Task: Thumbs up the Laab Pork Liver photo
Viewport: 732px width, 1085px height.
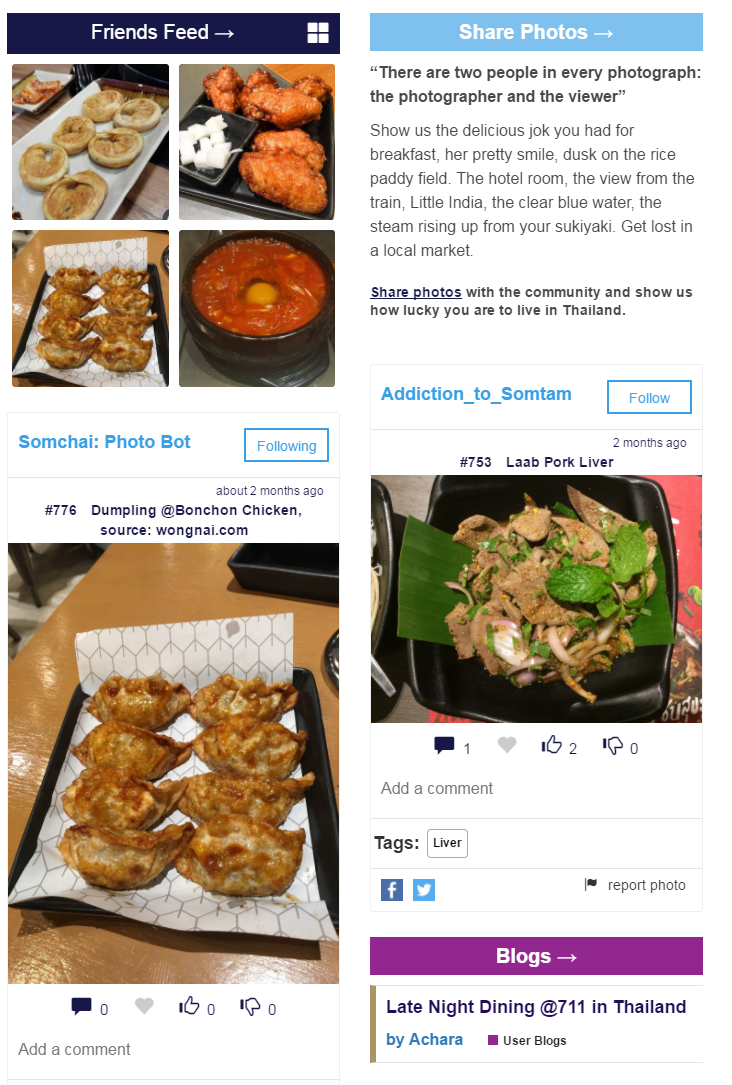Action: click(552, 745)
